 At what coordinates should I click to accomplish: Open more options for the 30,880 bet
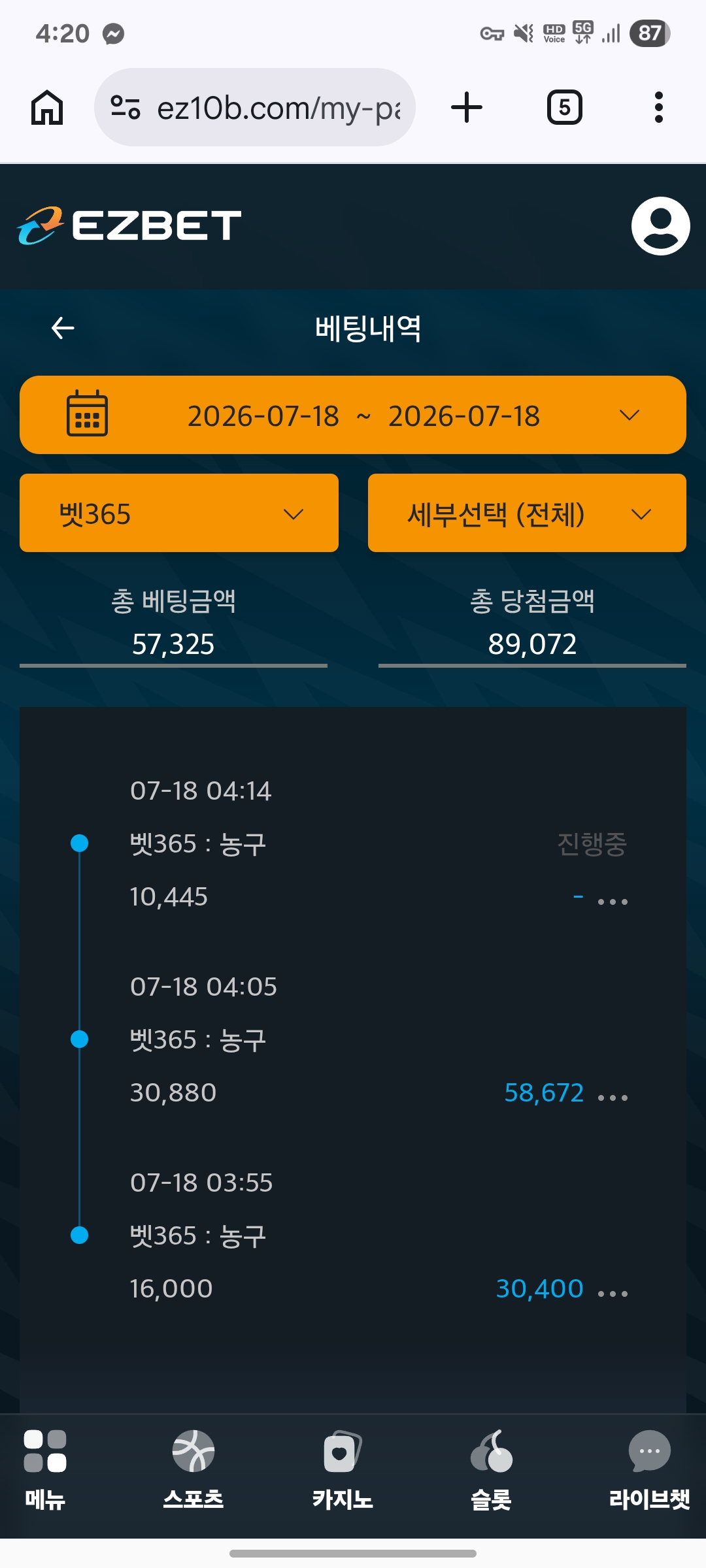point(613,1098)
